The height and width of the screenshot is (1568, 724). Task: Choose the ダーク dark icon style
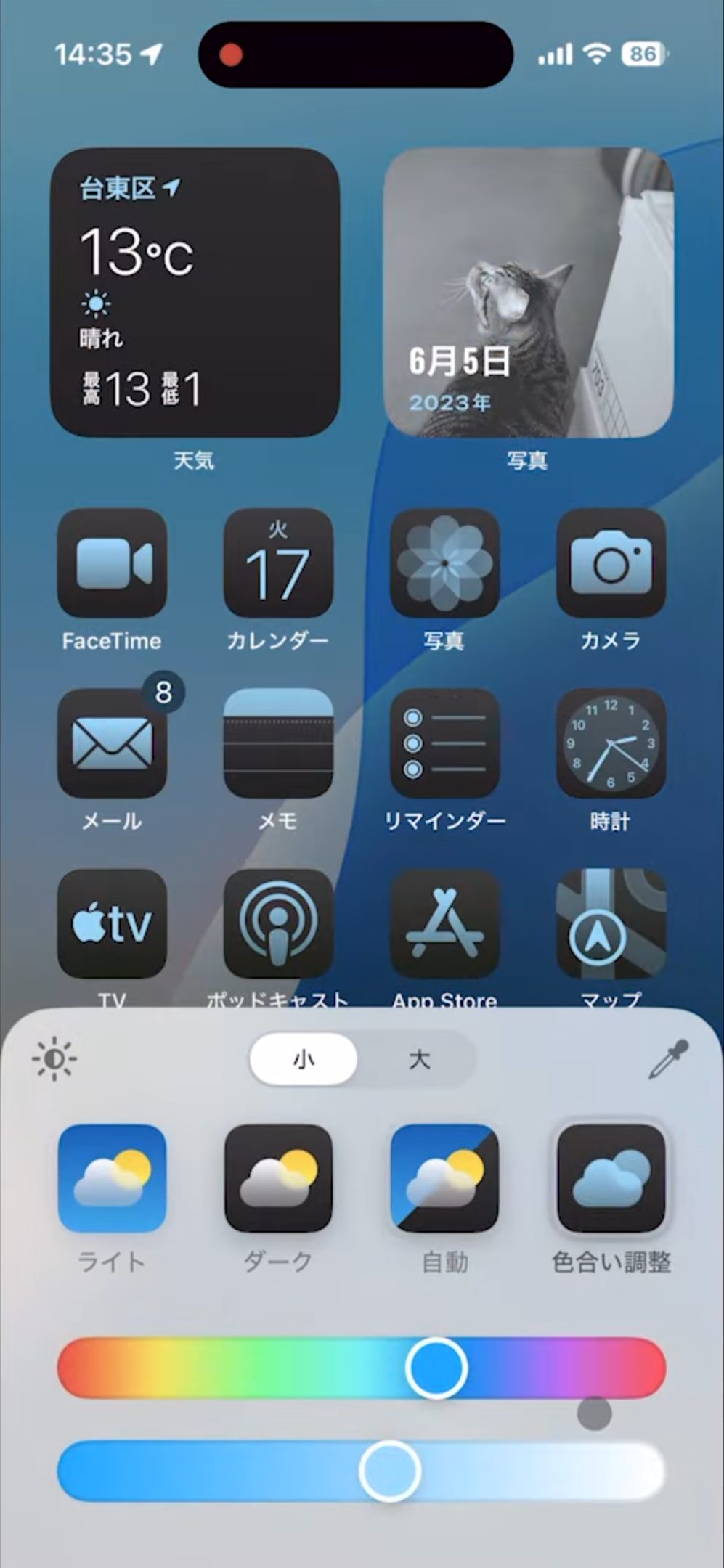click(x=278, y=1177)
